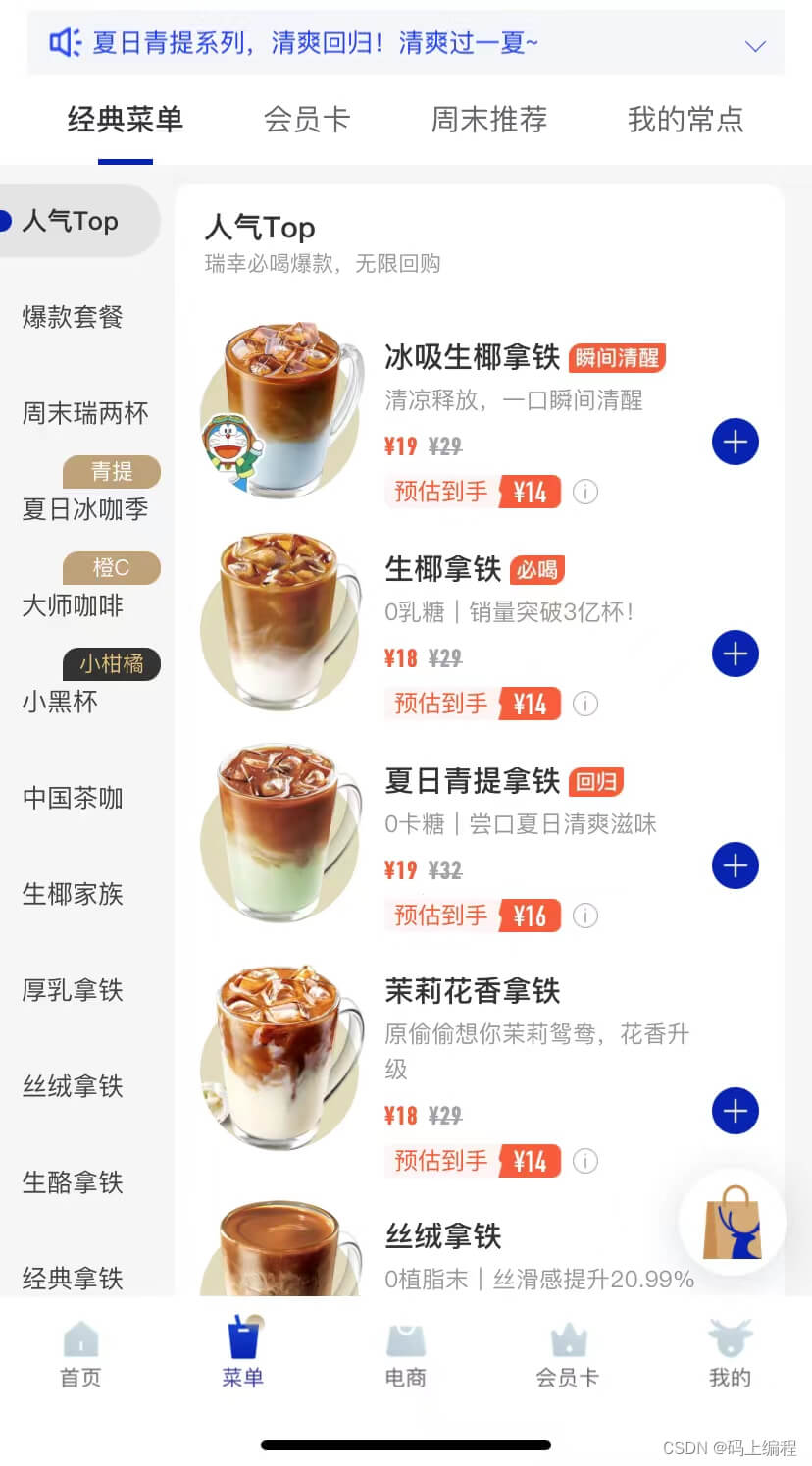812x1466 pixels.
Task: Select the 小黑杯 category
Action: [x=60, y=702]
